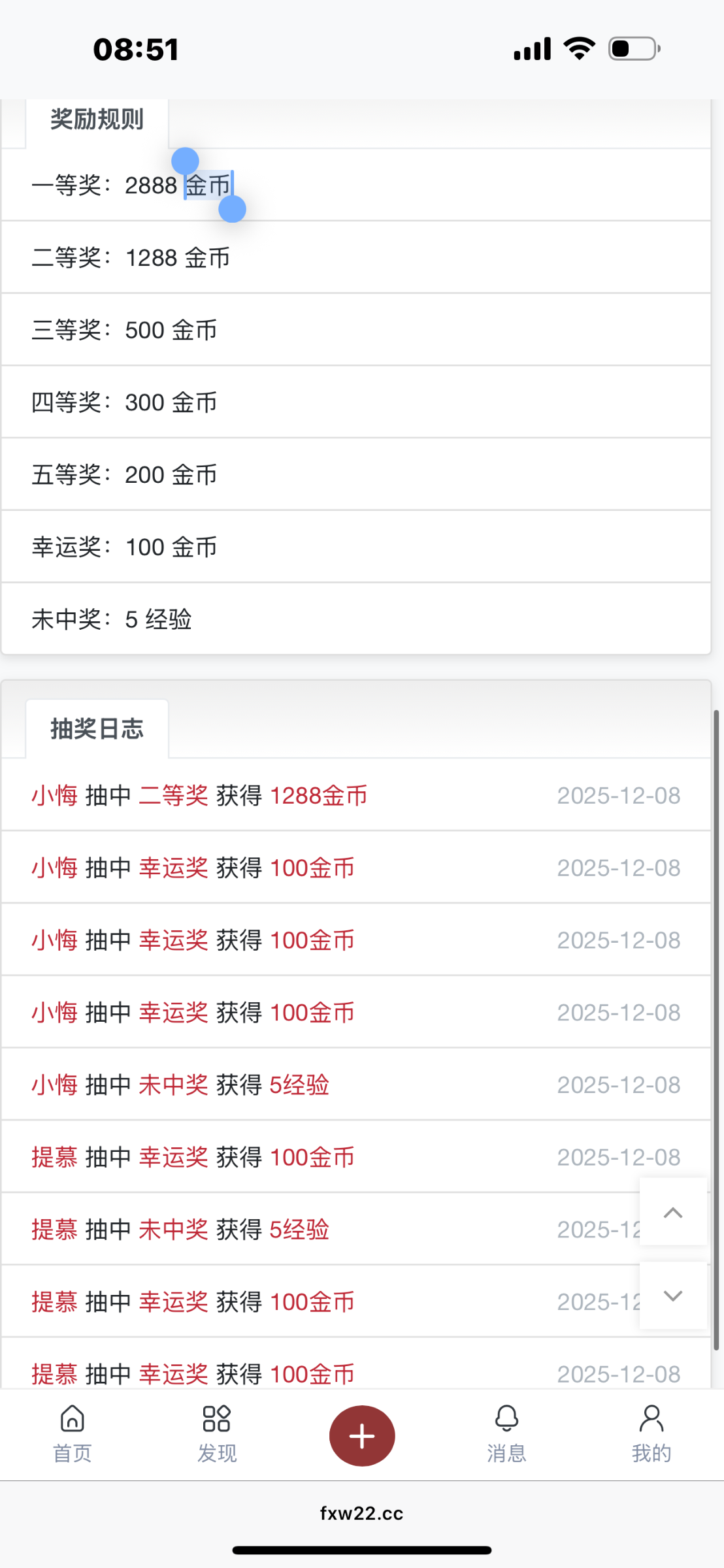Open 提慕's profile from the 未中奖 entry
The image size is (724, 1568).
point(55,1230)
